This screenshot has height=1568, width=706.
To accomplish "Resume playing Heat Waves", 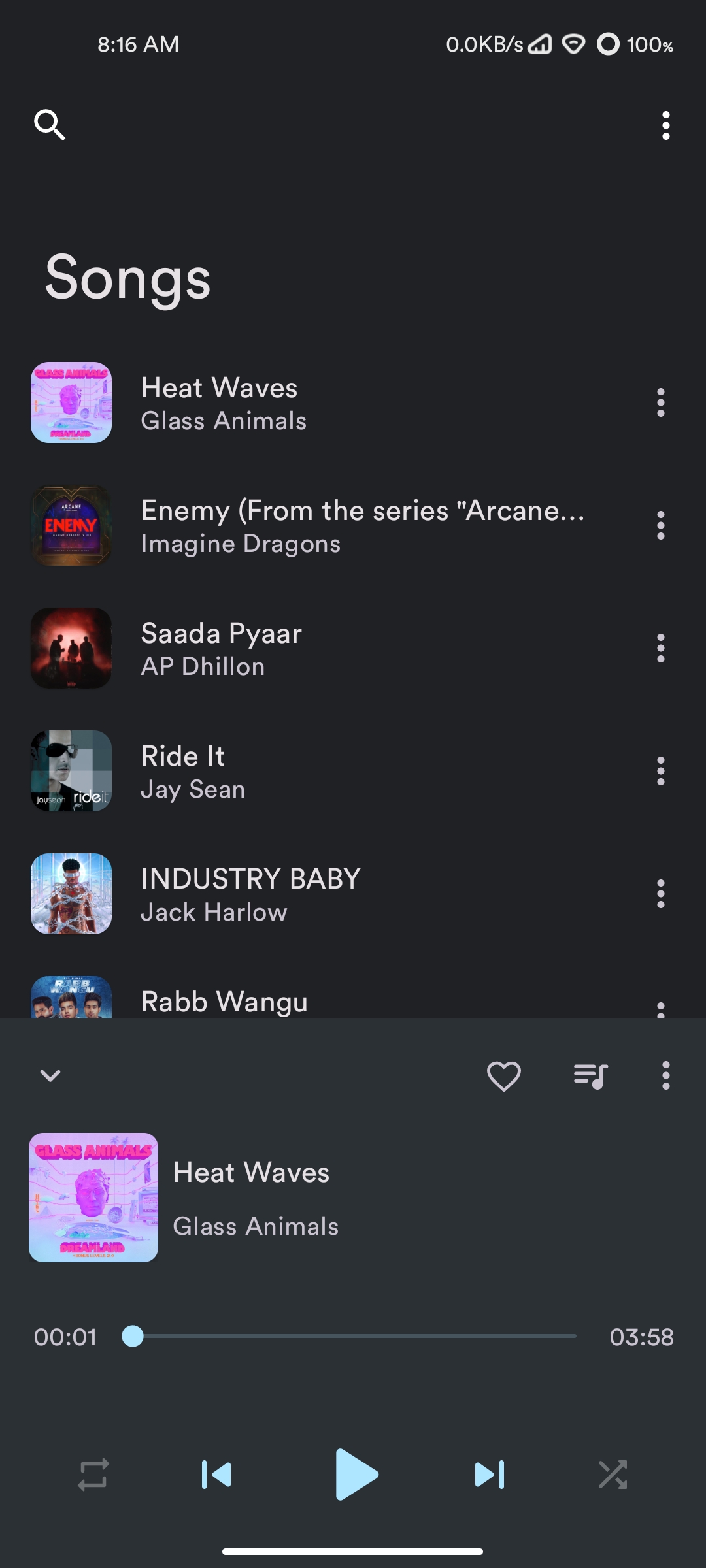I will pos(355,1475).
